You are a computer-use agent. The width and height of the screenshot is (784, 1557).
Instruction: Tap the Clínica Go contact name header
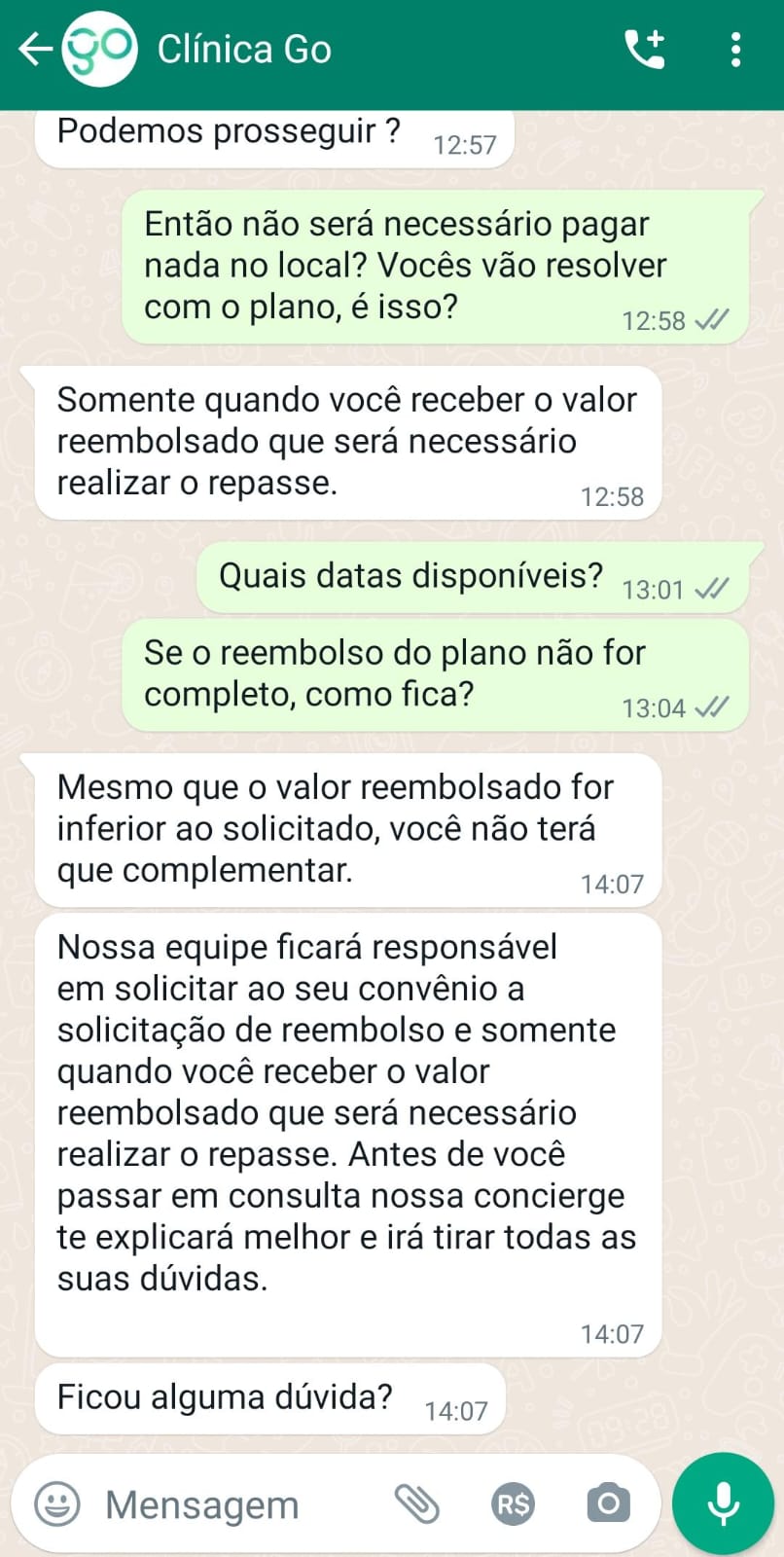(x=242, y=49)
